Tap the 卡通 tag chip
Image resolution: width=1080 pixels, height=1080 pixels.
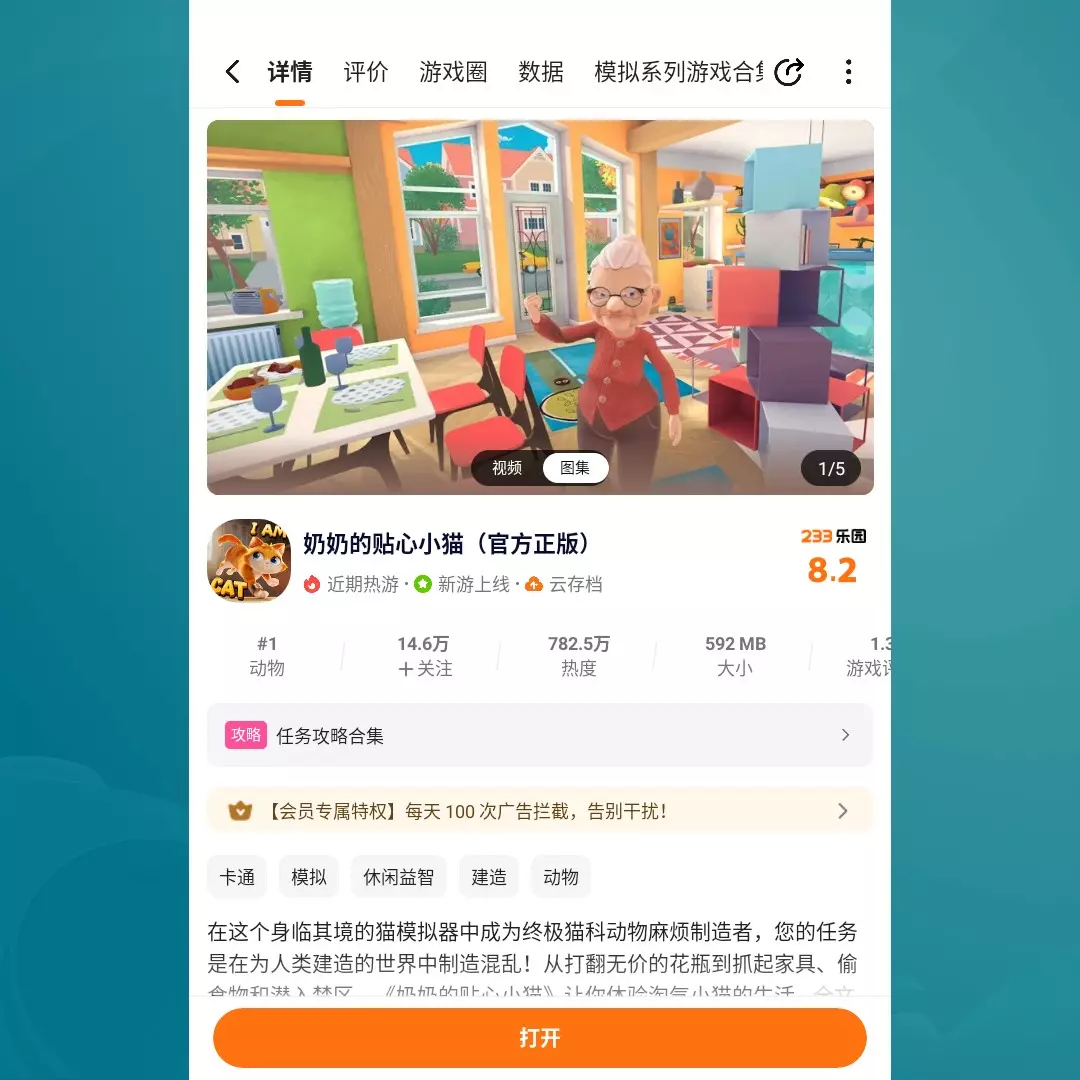click(237, 877)
